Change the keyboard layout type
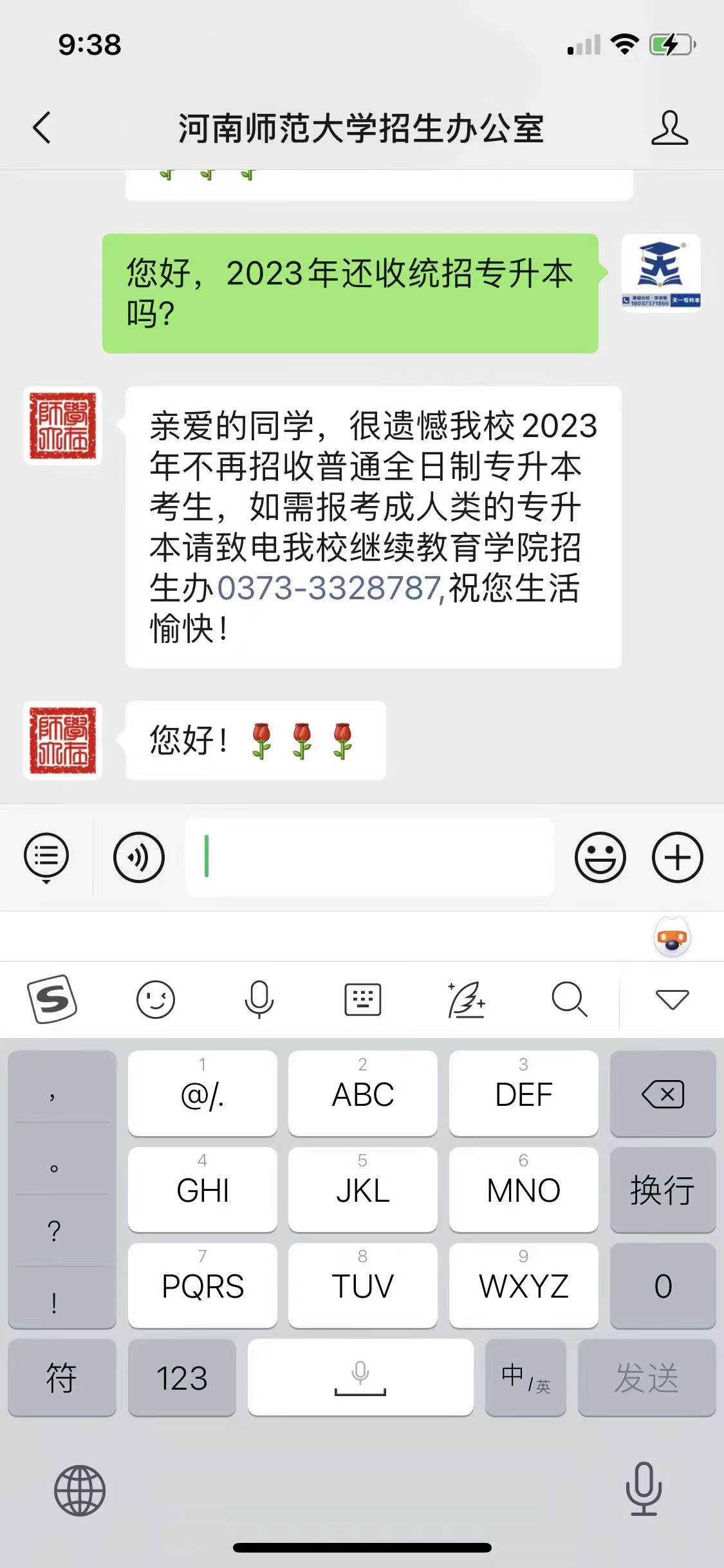This screenshot has height=1568, width=724. (x=363, y=999)
